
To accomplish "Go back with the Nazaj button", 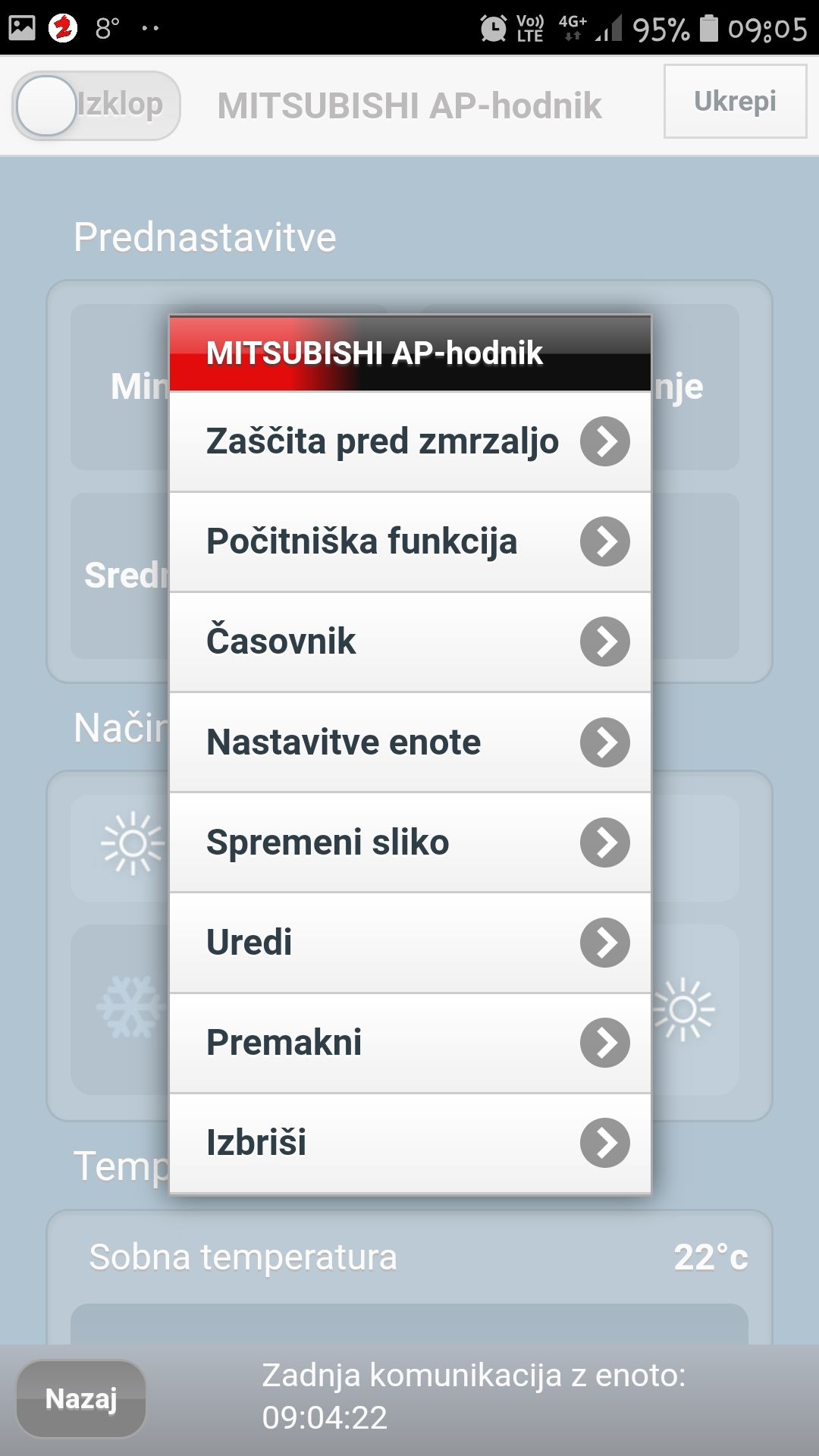I will 81,1399.
